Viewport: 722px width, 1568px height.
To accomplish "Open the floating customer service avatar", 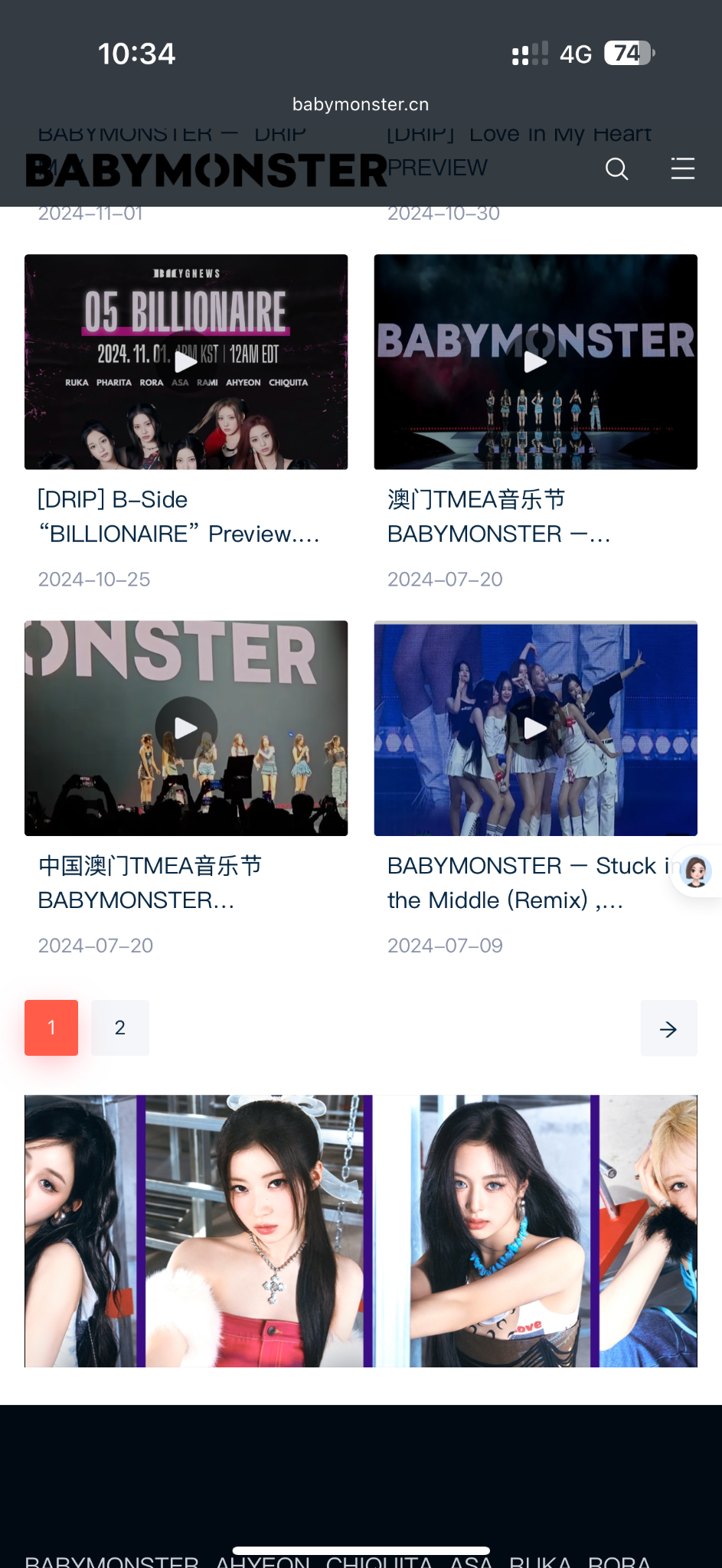I will point(696,871).
